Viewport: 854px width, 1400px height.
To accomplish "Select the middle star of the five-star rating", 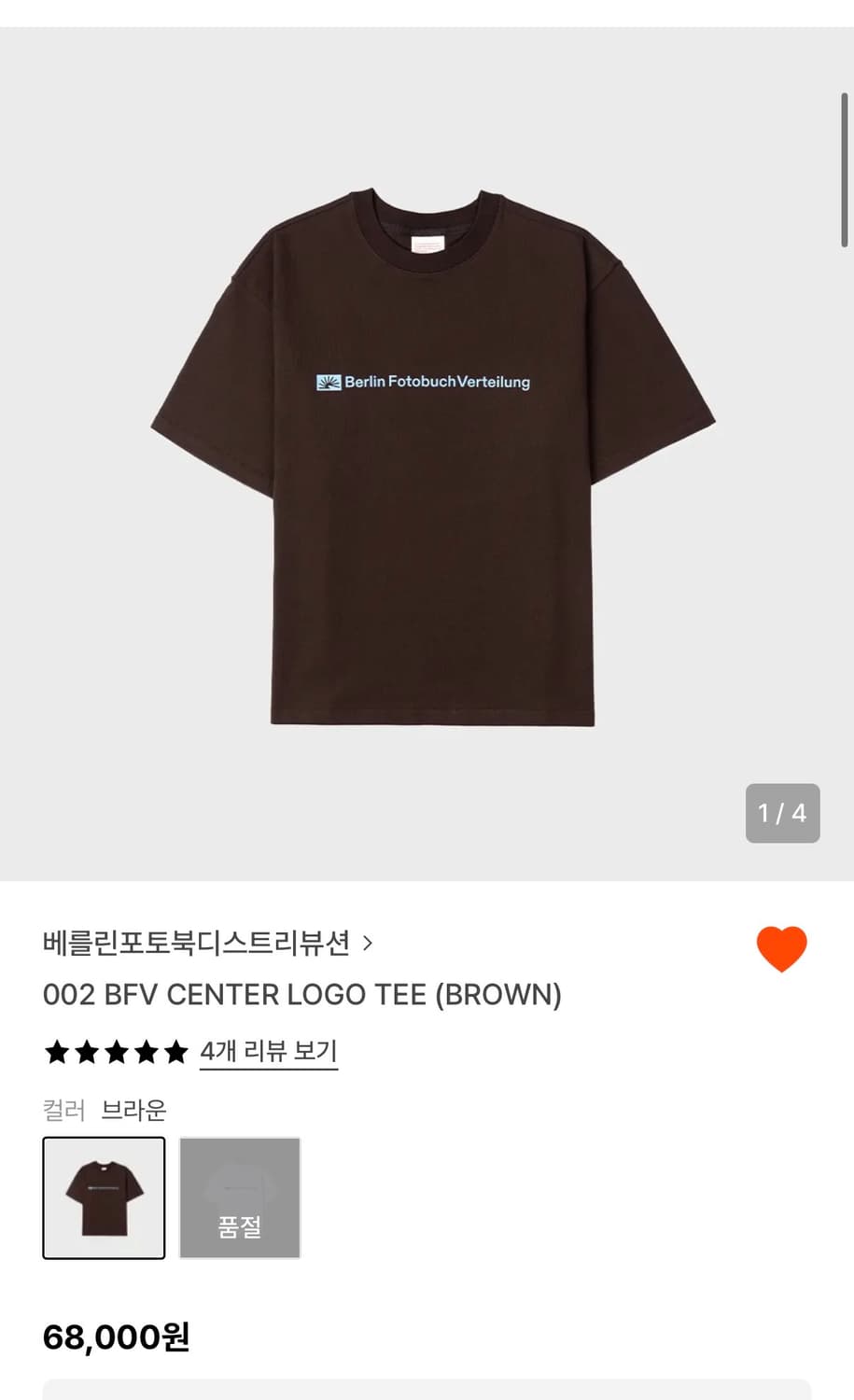I will [x=118, y=1052].
